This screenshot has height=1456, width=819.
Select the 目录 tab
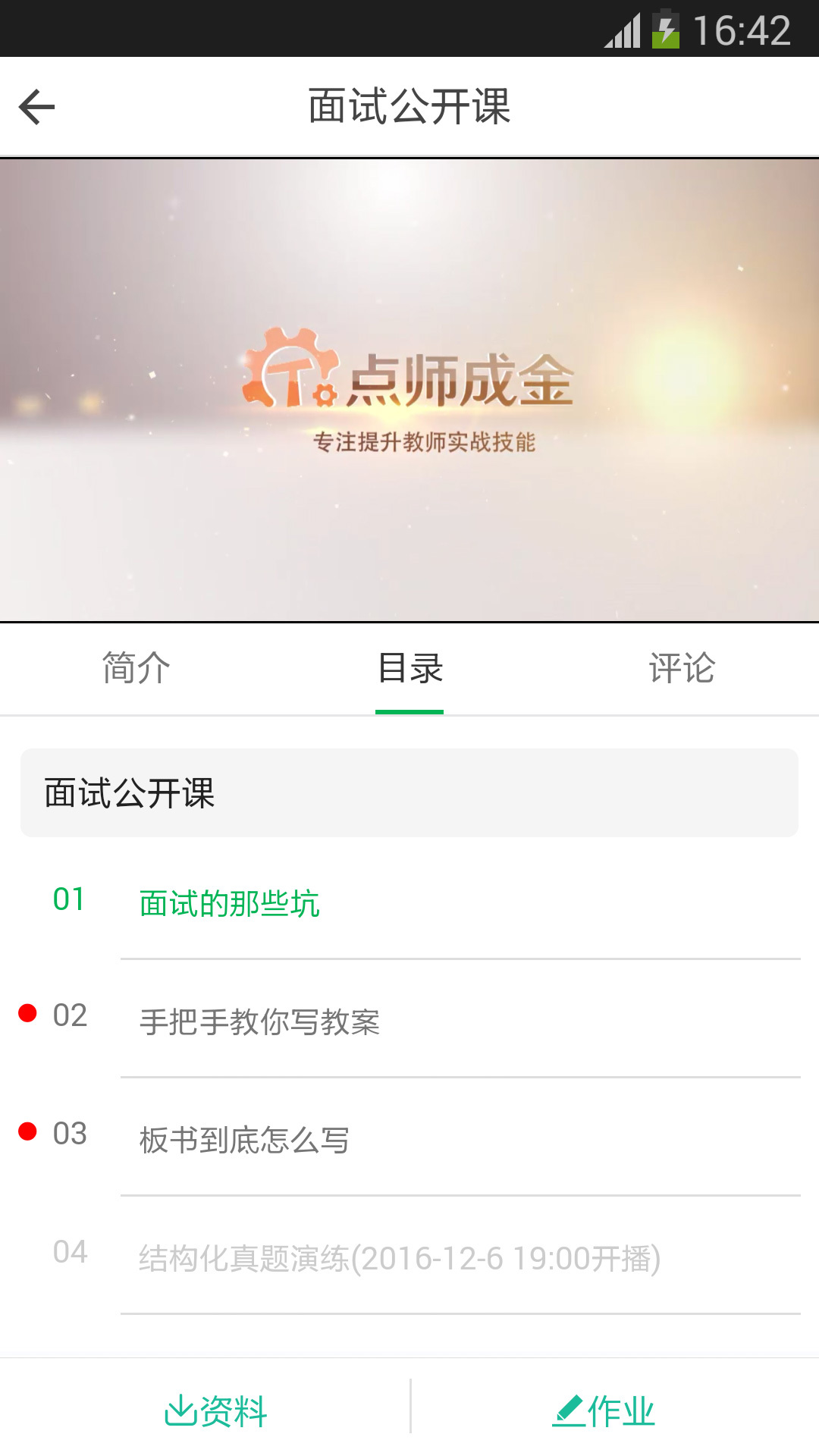point(409,668)
